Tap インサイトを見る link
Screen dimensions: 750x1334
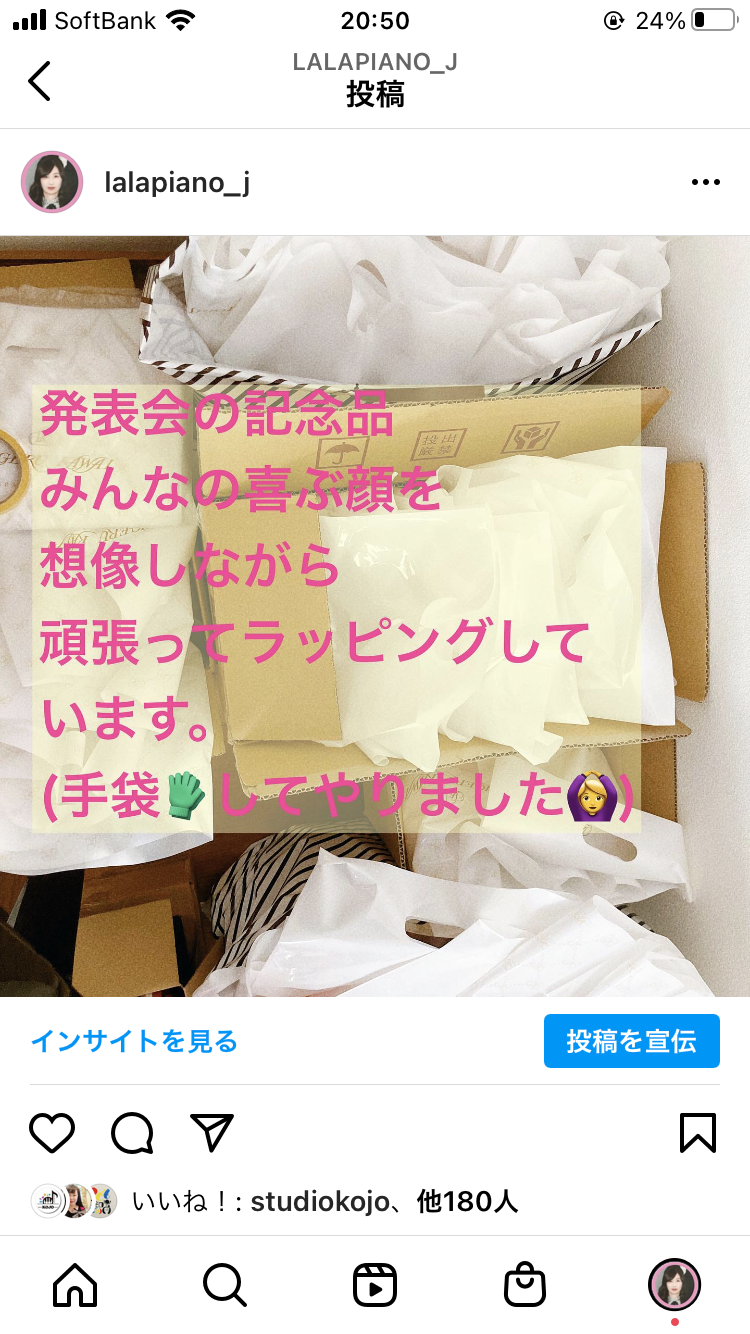pos(134,1041)
